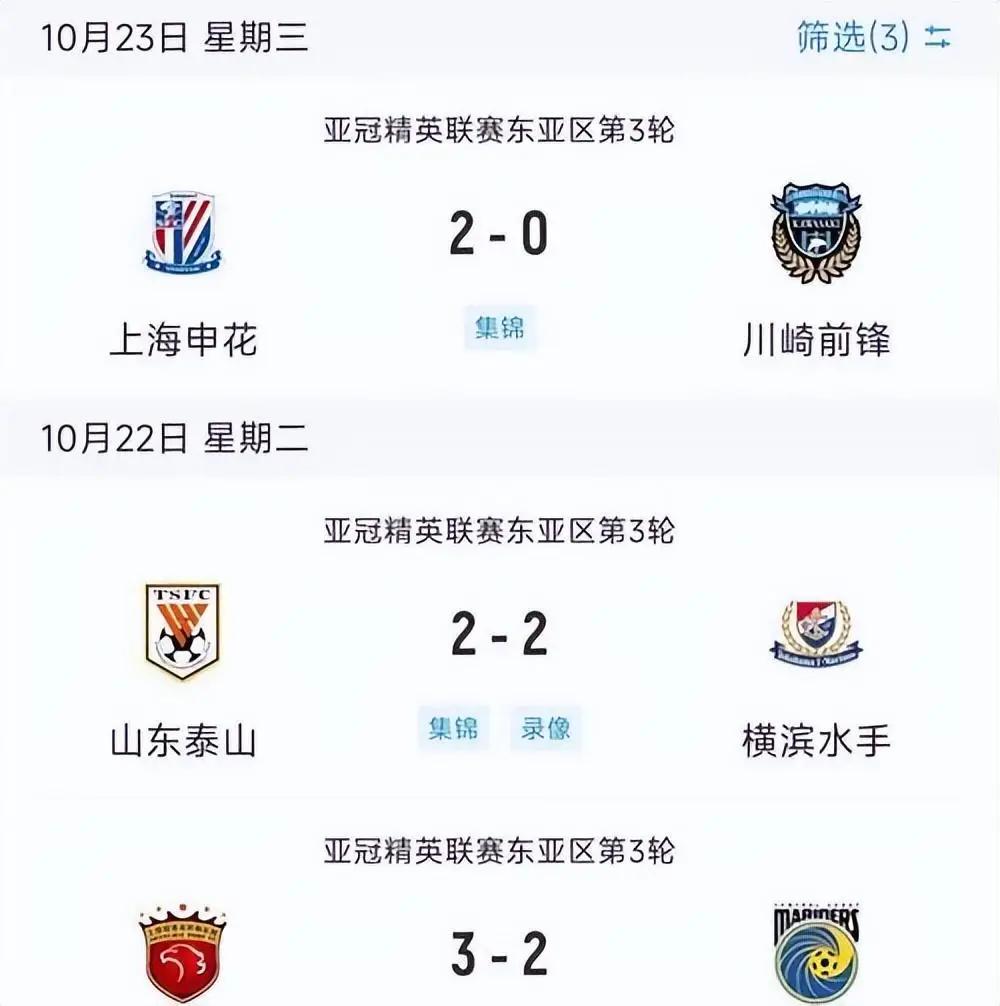This screenshot has height=1006, width=1000.
Task: Open the 筛选(3) filter options
Action: click(x=873, y=37)
